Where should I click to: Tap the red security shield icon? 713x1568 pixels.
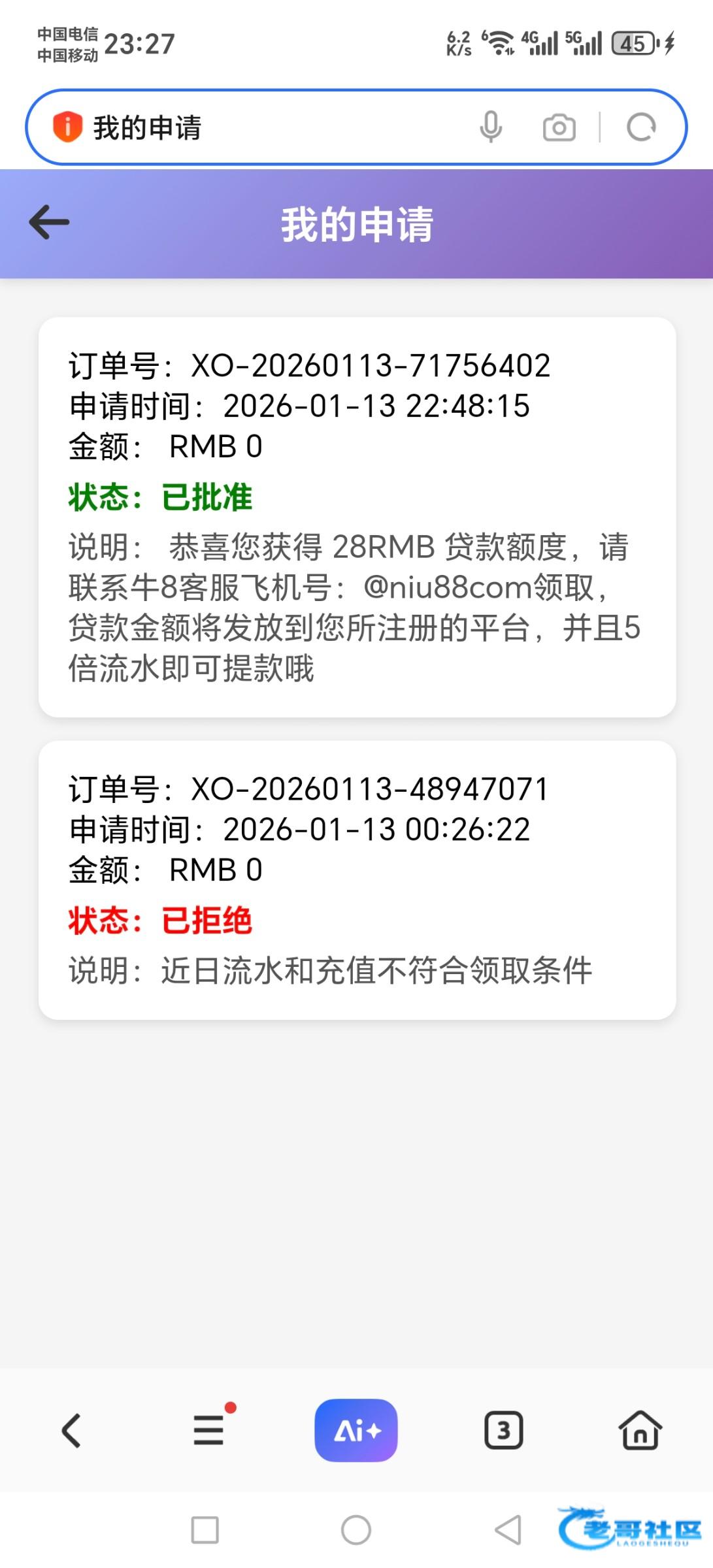[x=67, y=127]
